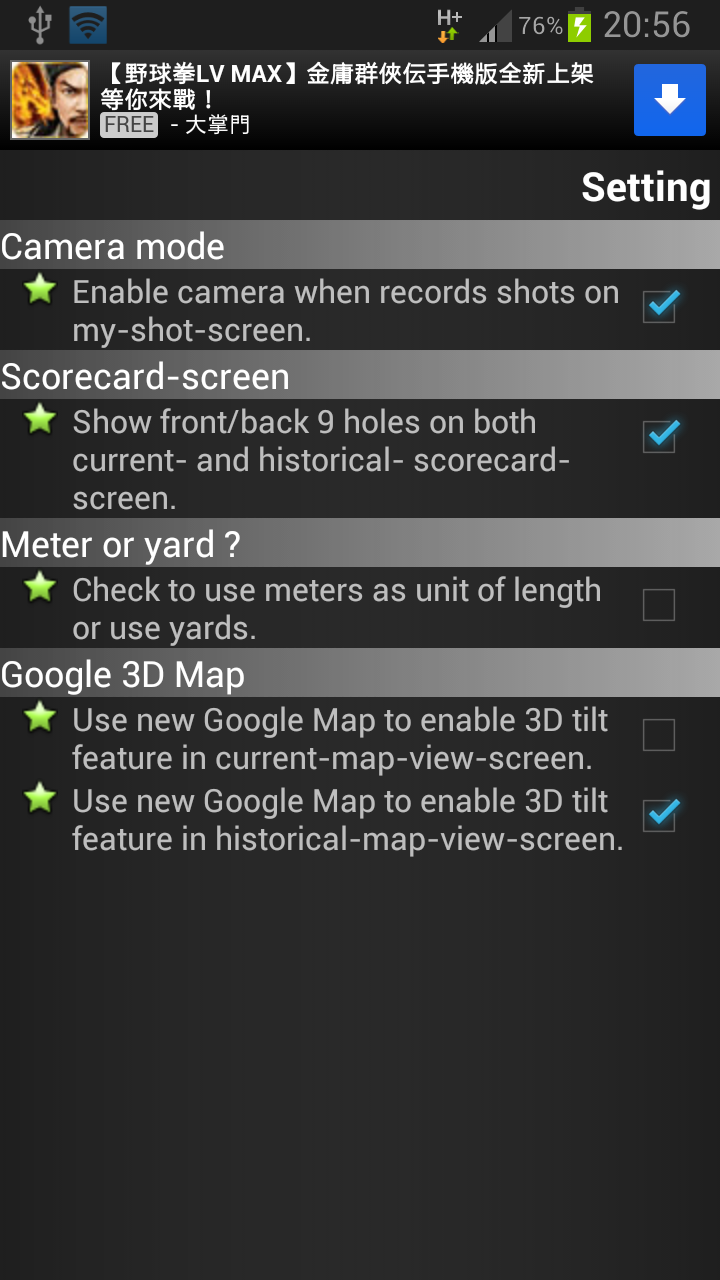Image resolution: width=720 pixels, height=1280 pixels.
Task: Uncheck front/back 9 holes scorecard option
Action: [x=659, y=437]
